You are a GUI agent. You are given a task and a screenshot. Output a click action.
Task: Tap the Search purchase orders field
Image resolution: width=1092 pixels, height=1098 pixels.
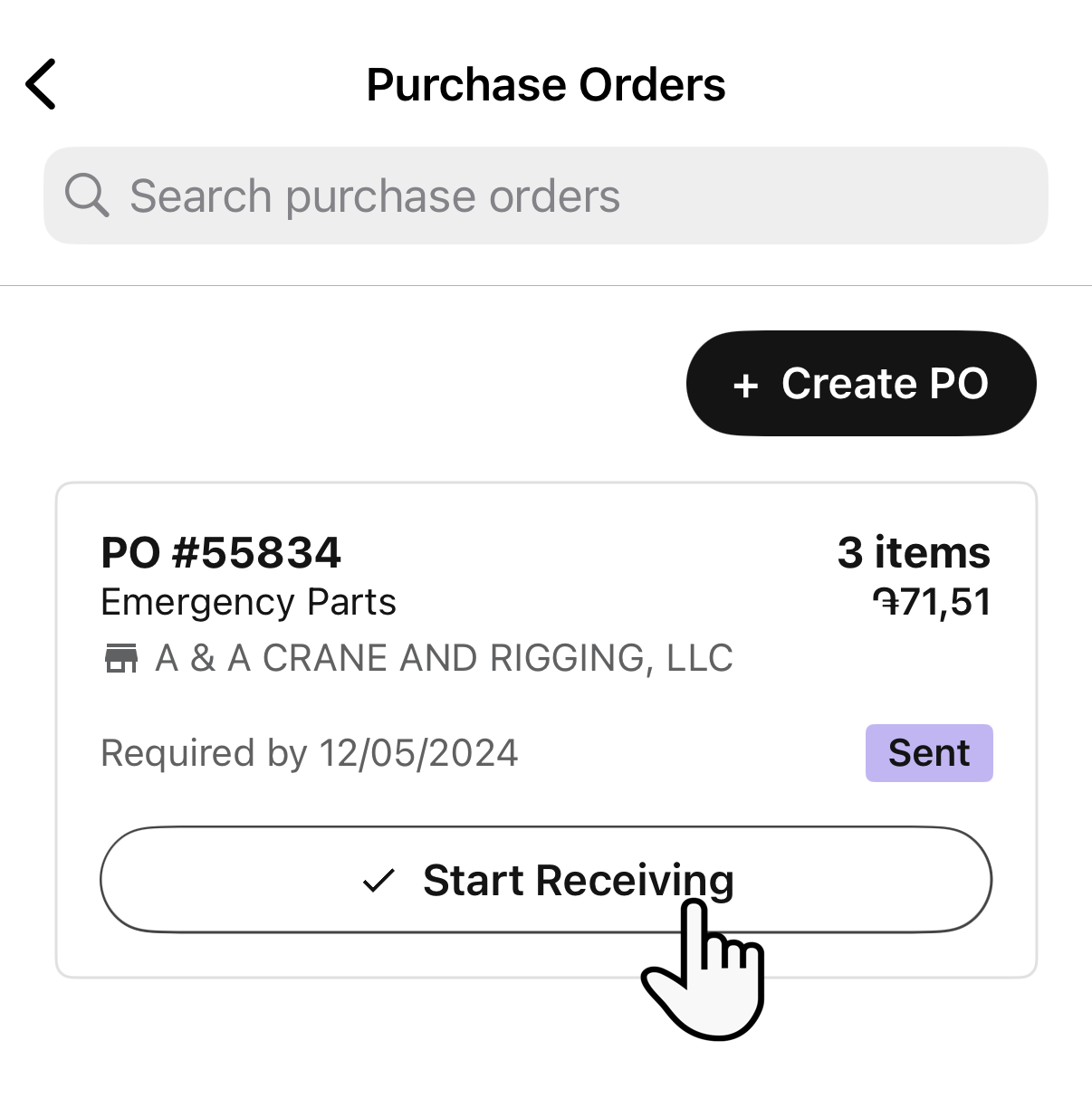pos(545,196)
